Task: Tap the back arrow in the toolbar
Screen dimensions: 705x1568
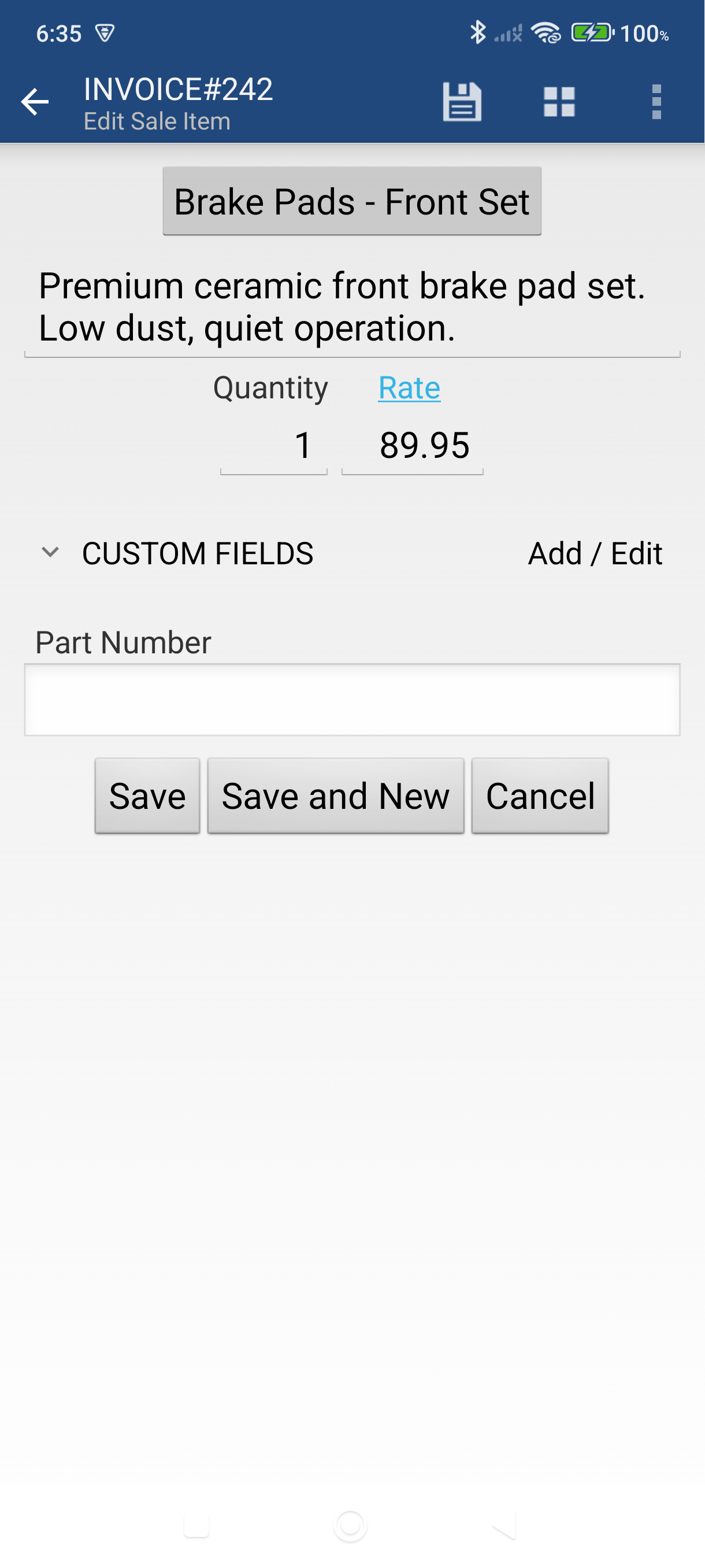Action: pos(35,102)
